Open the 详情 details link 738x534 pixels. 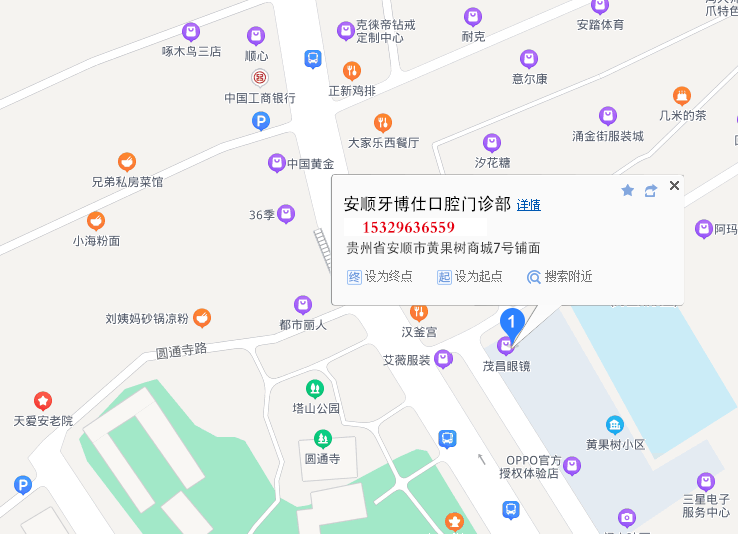coord(528,205)
